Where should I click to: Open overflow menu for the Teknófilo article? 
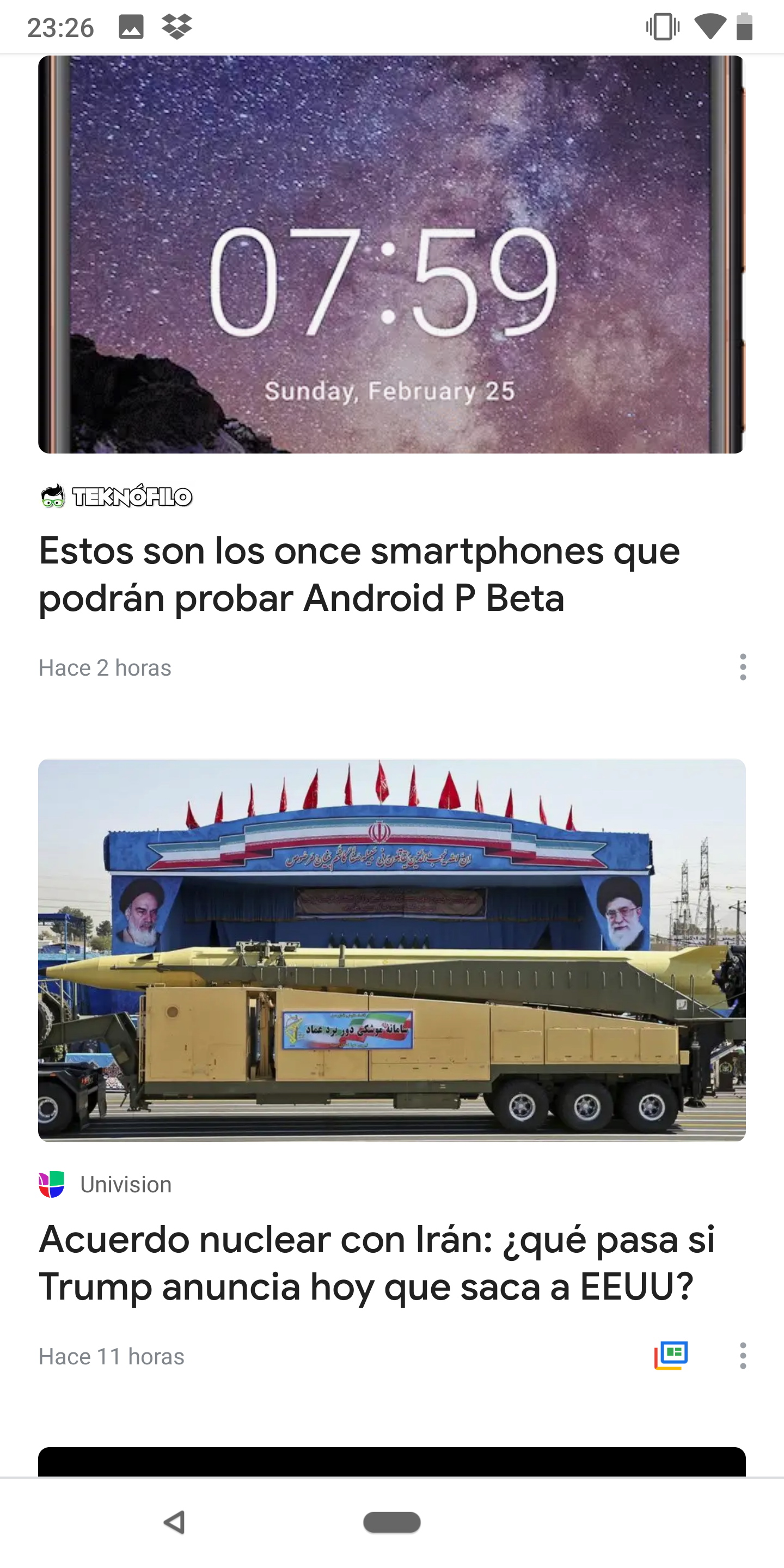coord(743,667)
